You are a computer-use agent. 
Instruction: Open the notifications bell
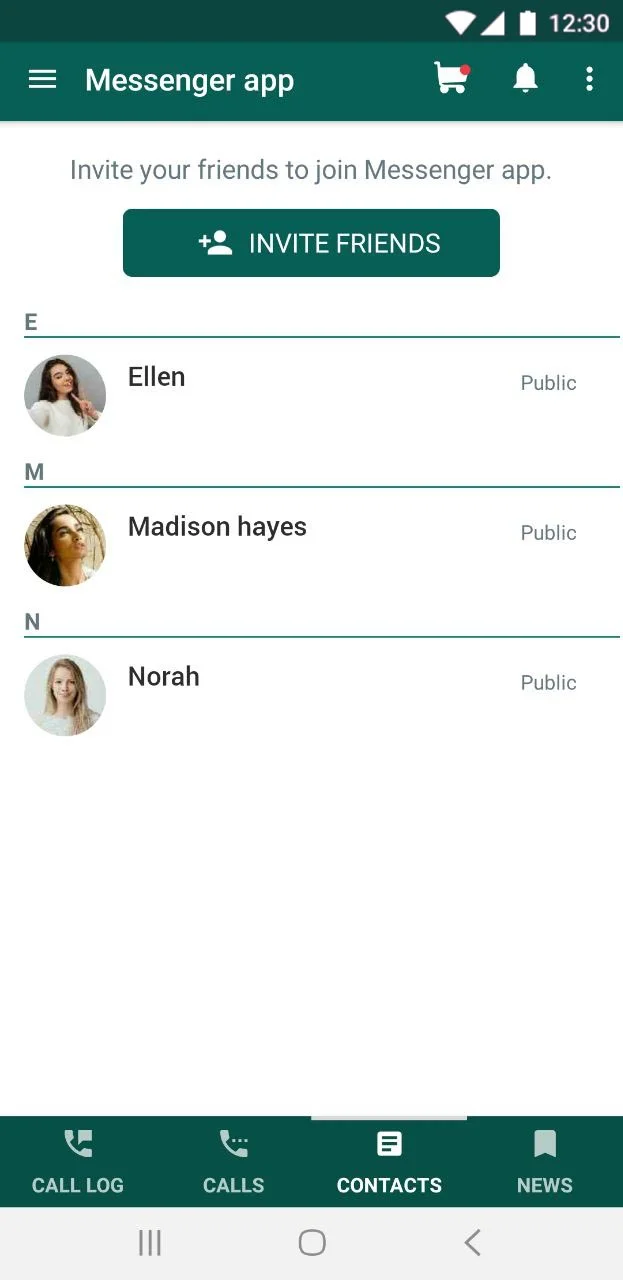(525, 79)
